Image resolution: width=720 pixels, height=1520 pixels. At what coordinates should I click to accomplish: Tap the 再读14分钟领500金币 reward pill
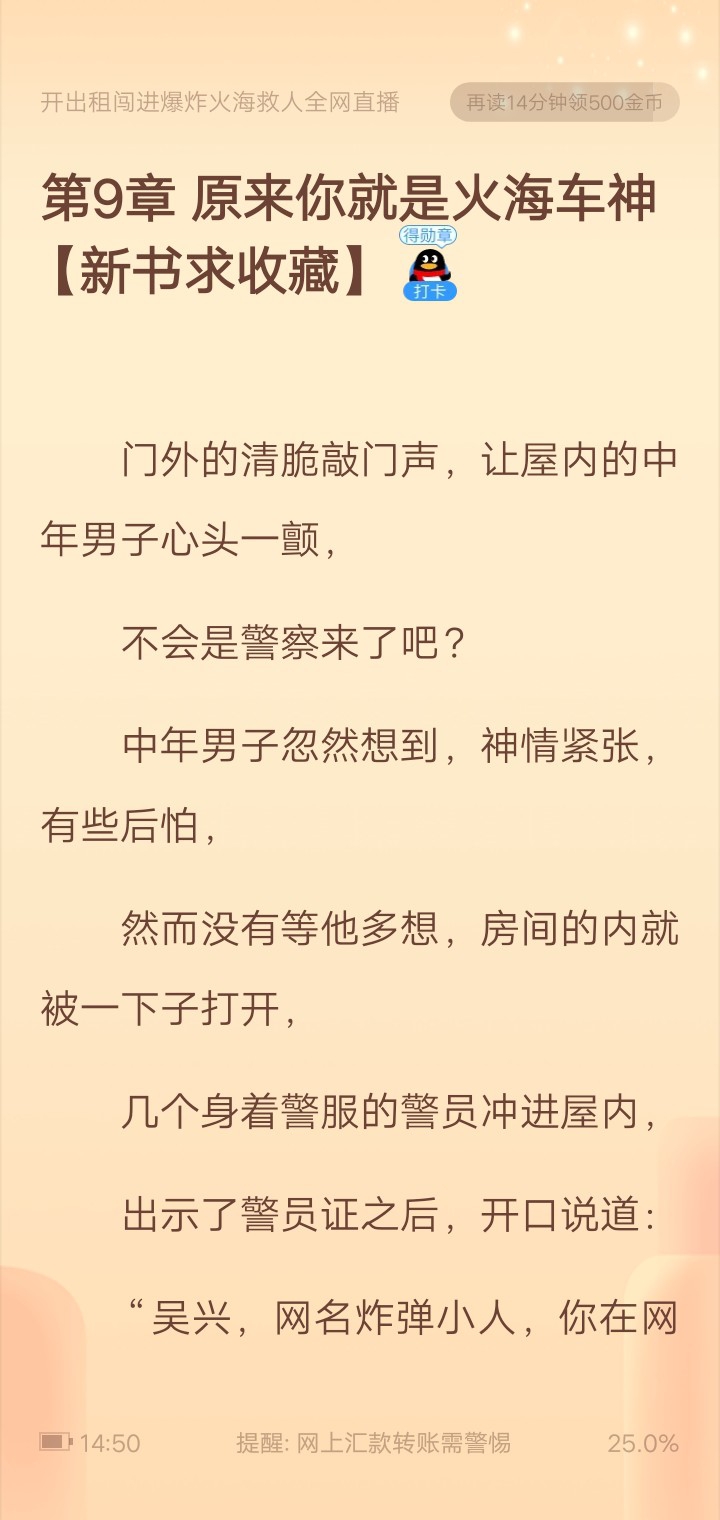[x=565, y=102]
